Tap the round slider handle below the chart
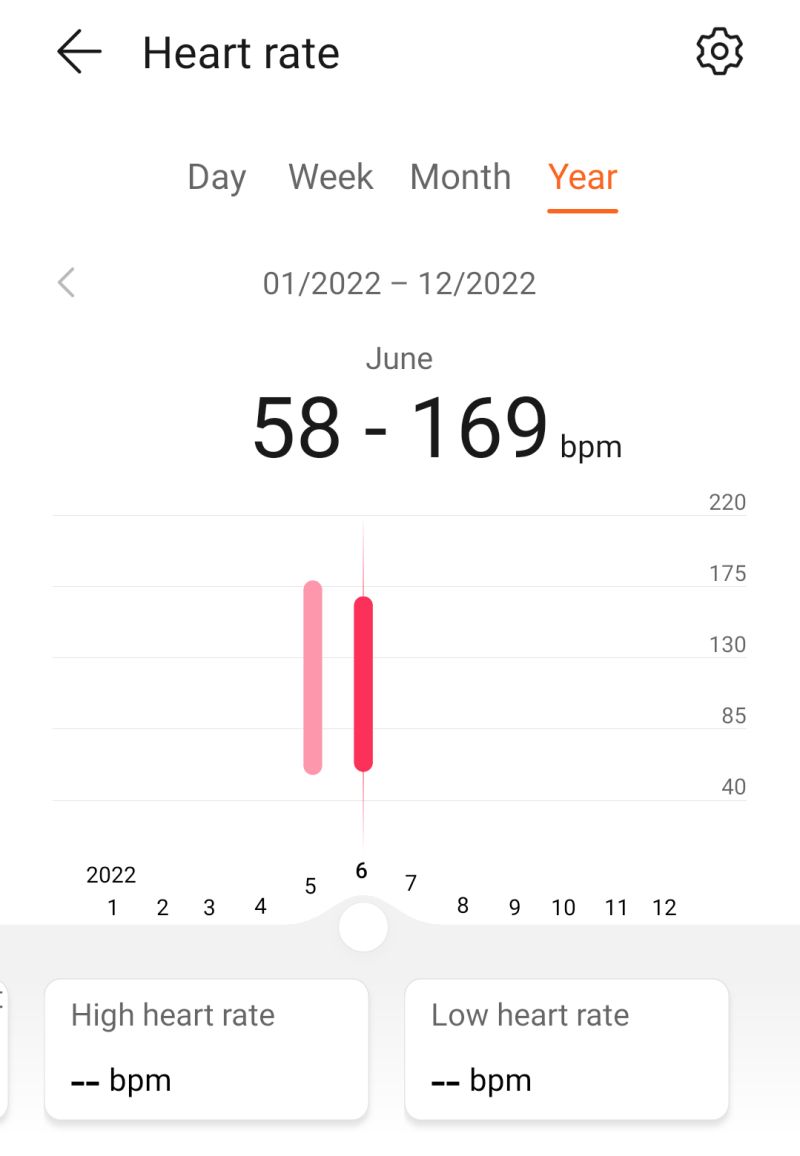The height and width of the screenshot is (1156, 800). click(362, 926)
